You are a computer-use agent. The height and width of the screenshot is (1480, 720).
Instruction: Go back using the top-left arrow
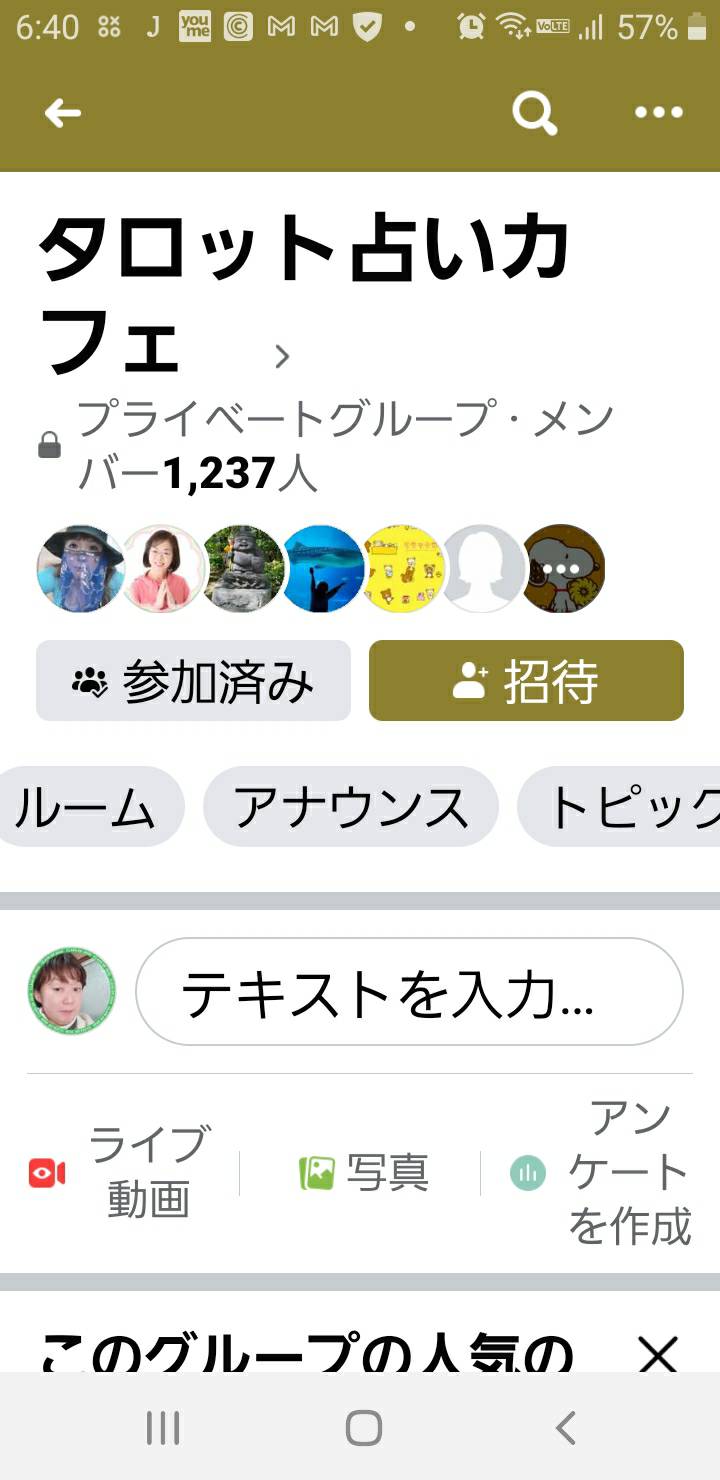[63, 113]
